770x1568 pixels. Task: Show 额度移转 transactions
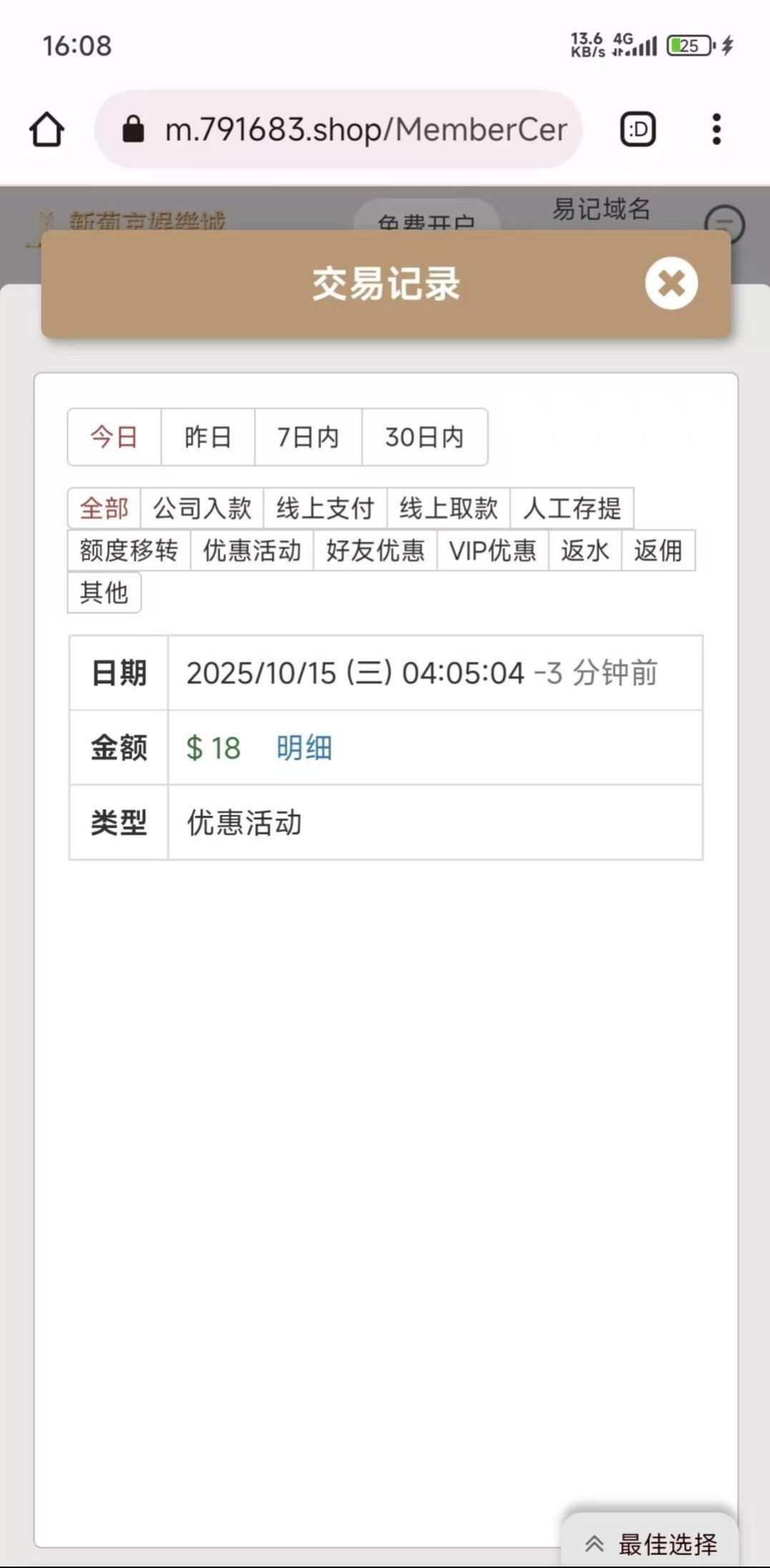point(129,551)
